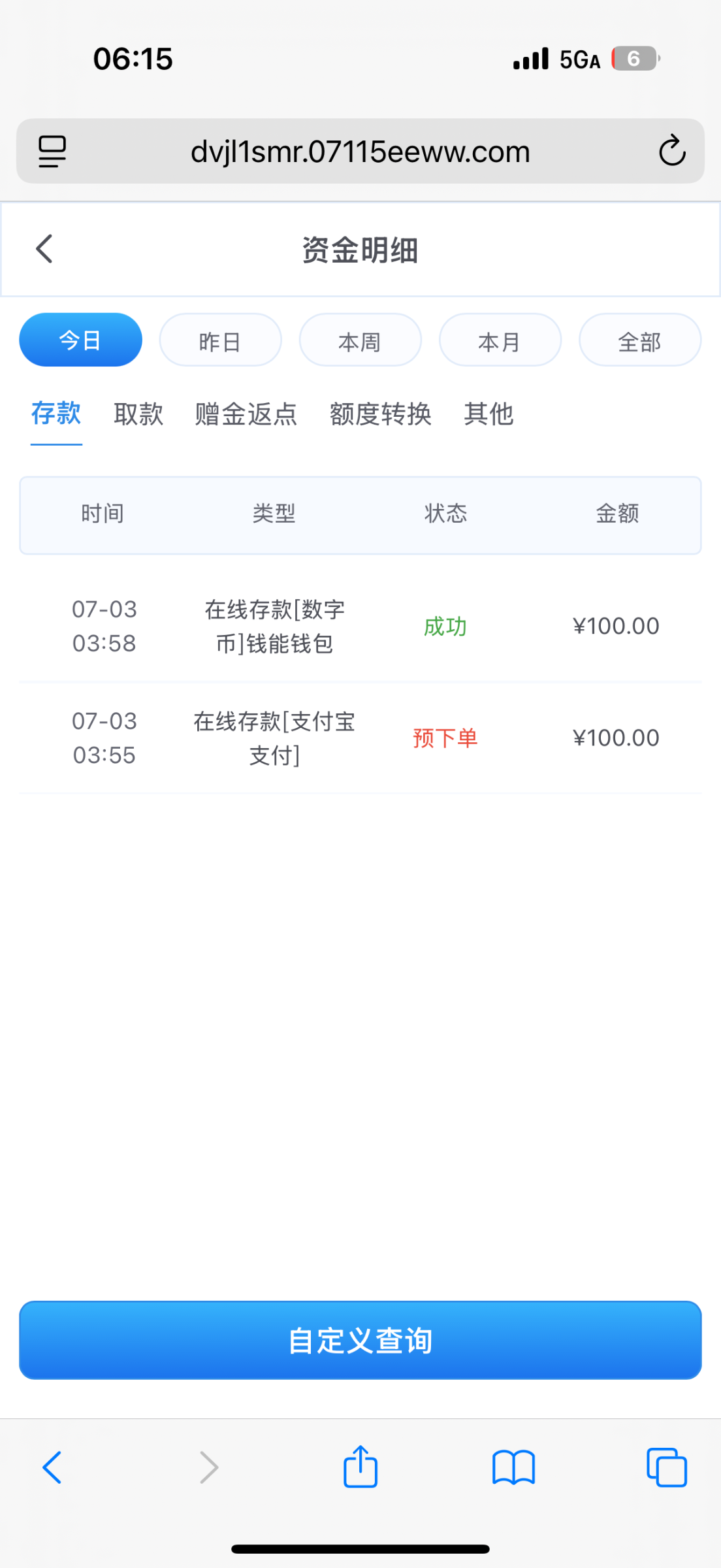Tap the URL address field
The height and width of the screenshot is (1568, 721).
(360, 151)
